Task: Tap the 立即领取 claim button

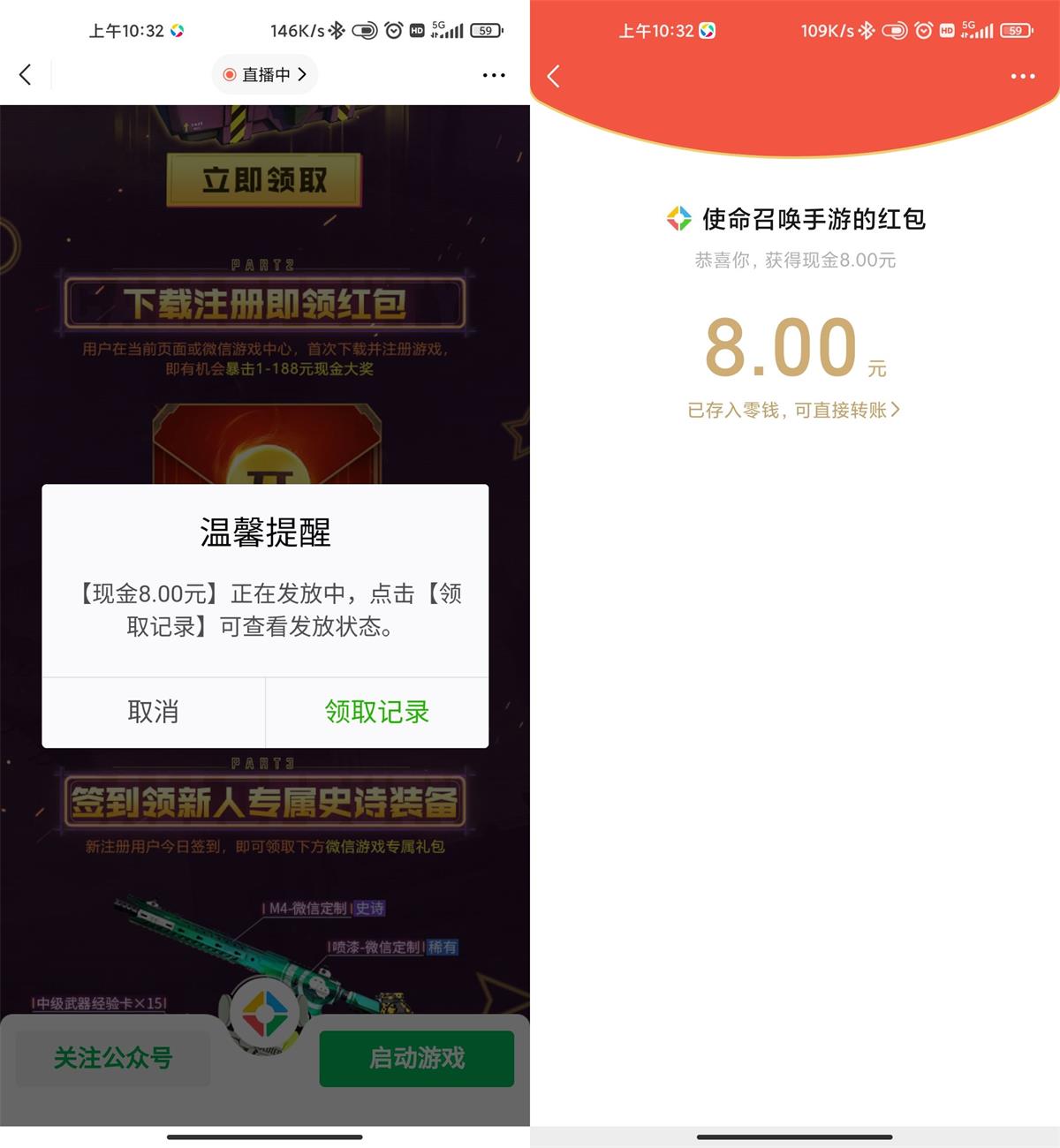Action: pos(264,177)
